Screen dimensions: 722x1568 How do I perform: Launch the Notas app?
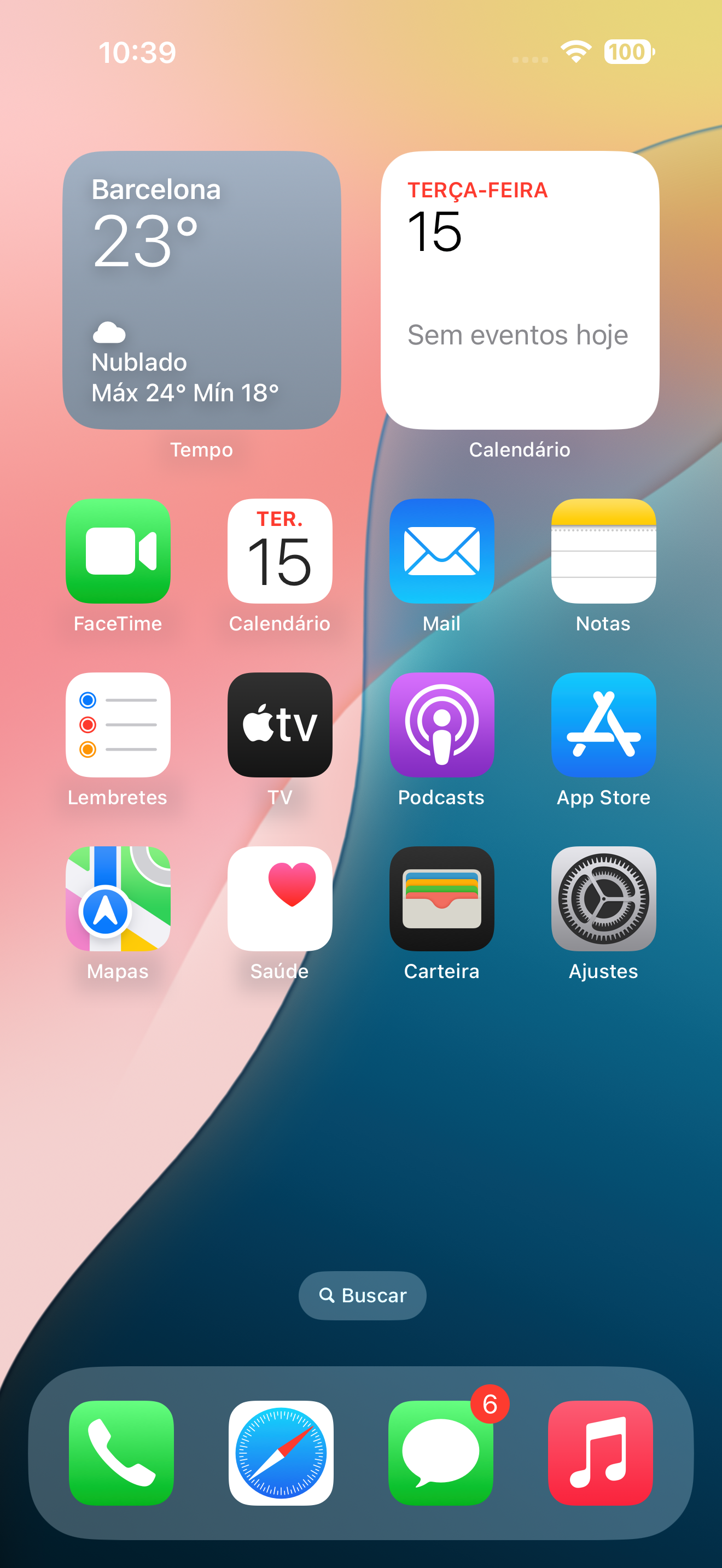(603, 551)
